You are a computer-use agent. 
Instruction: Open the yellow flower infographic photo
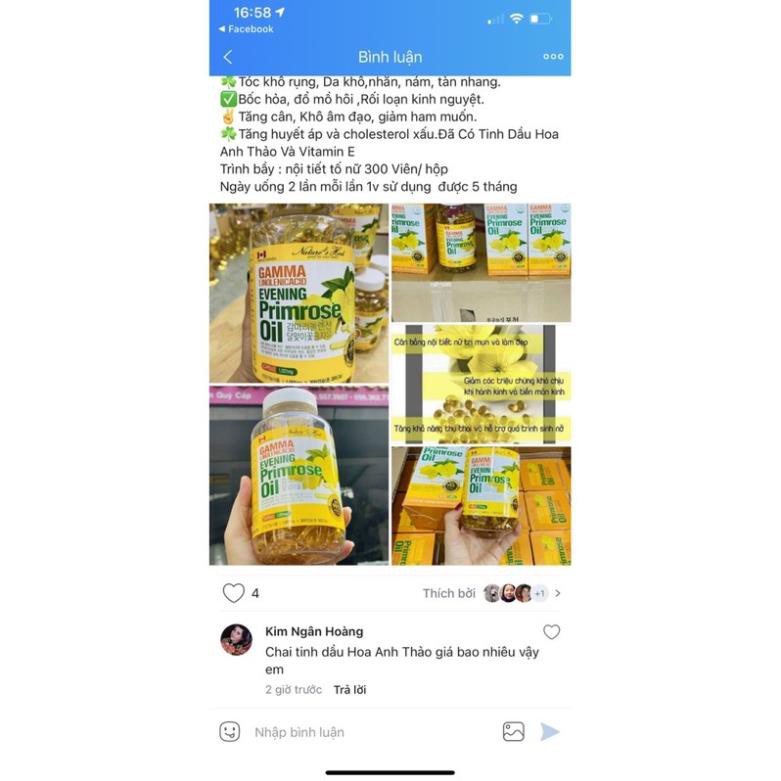[x=481, y=383]
